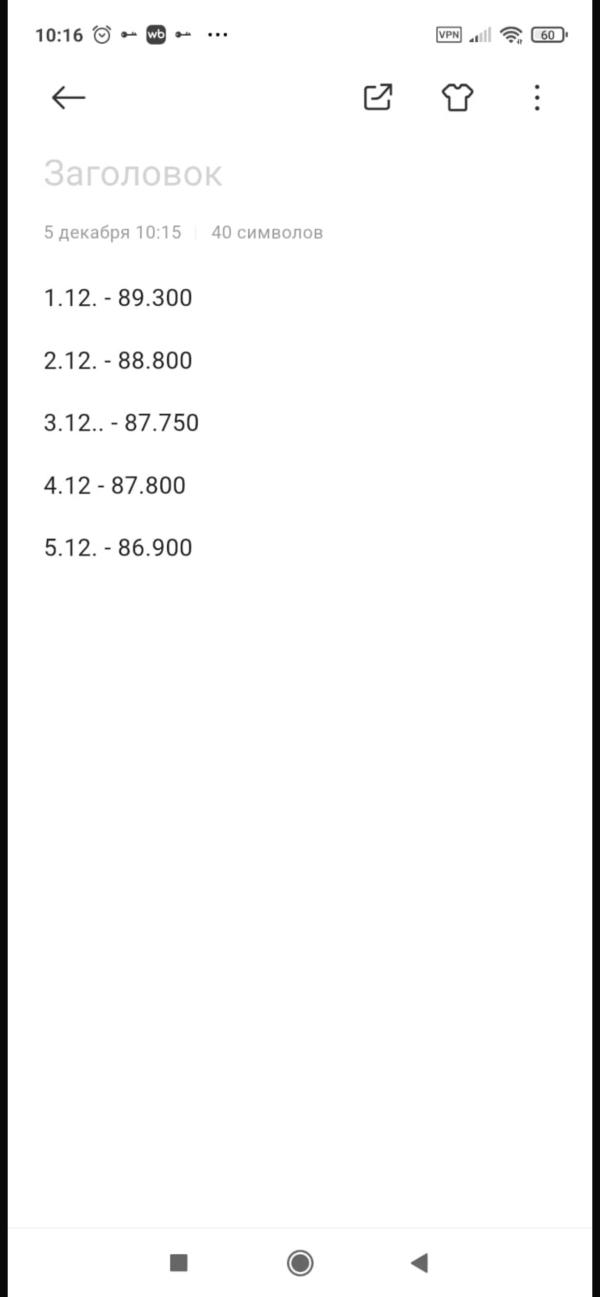
Task: Go back using the arrow icon
Action: click(x=68, y=97)
